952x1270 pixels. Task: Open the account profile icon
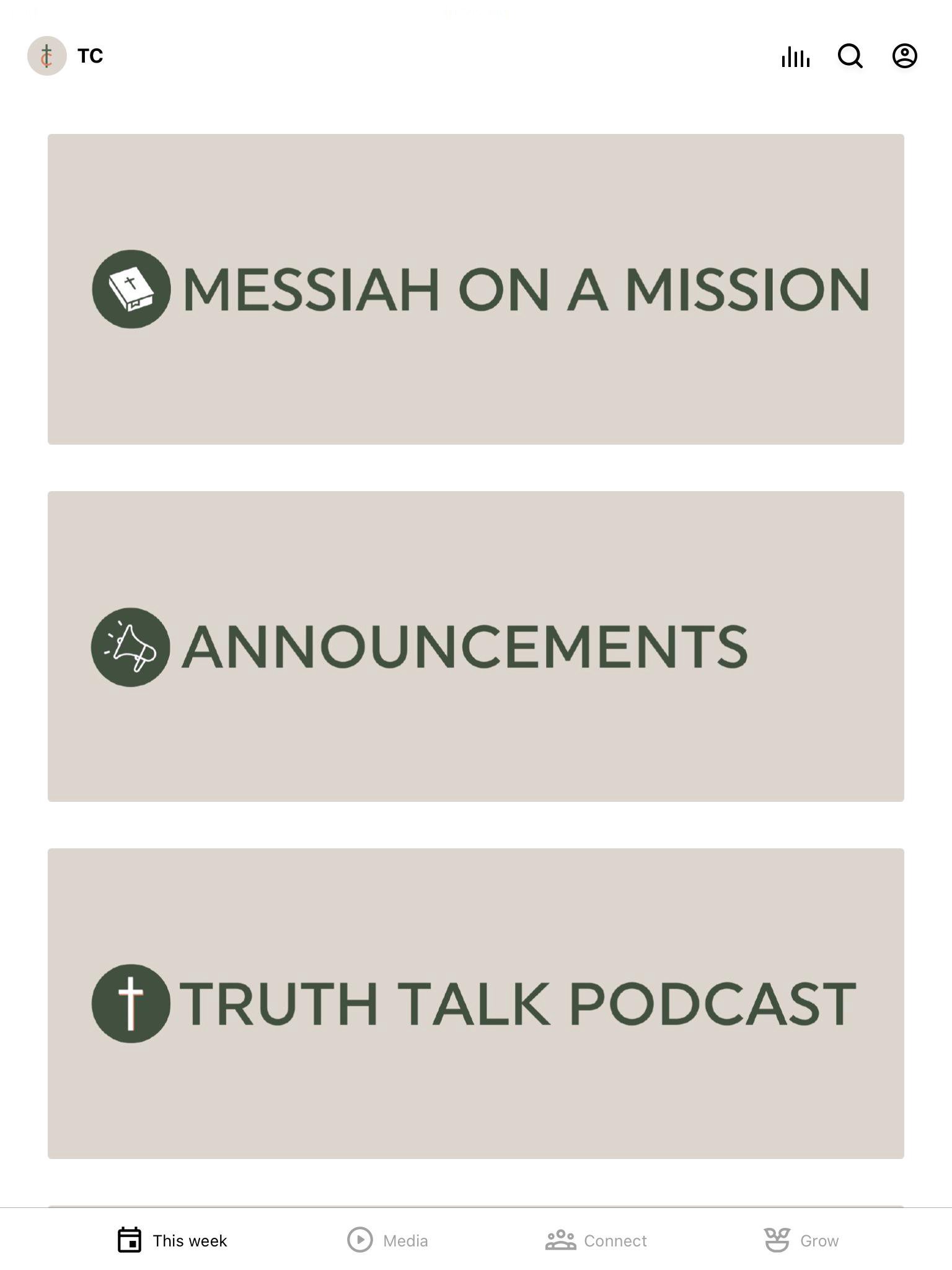coord(905,56)
